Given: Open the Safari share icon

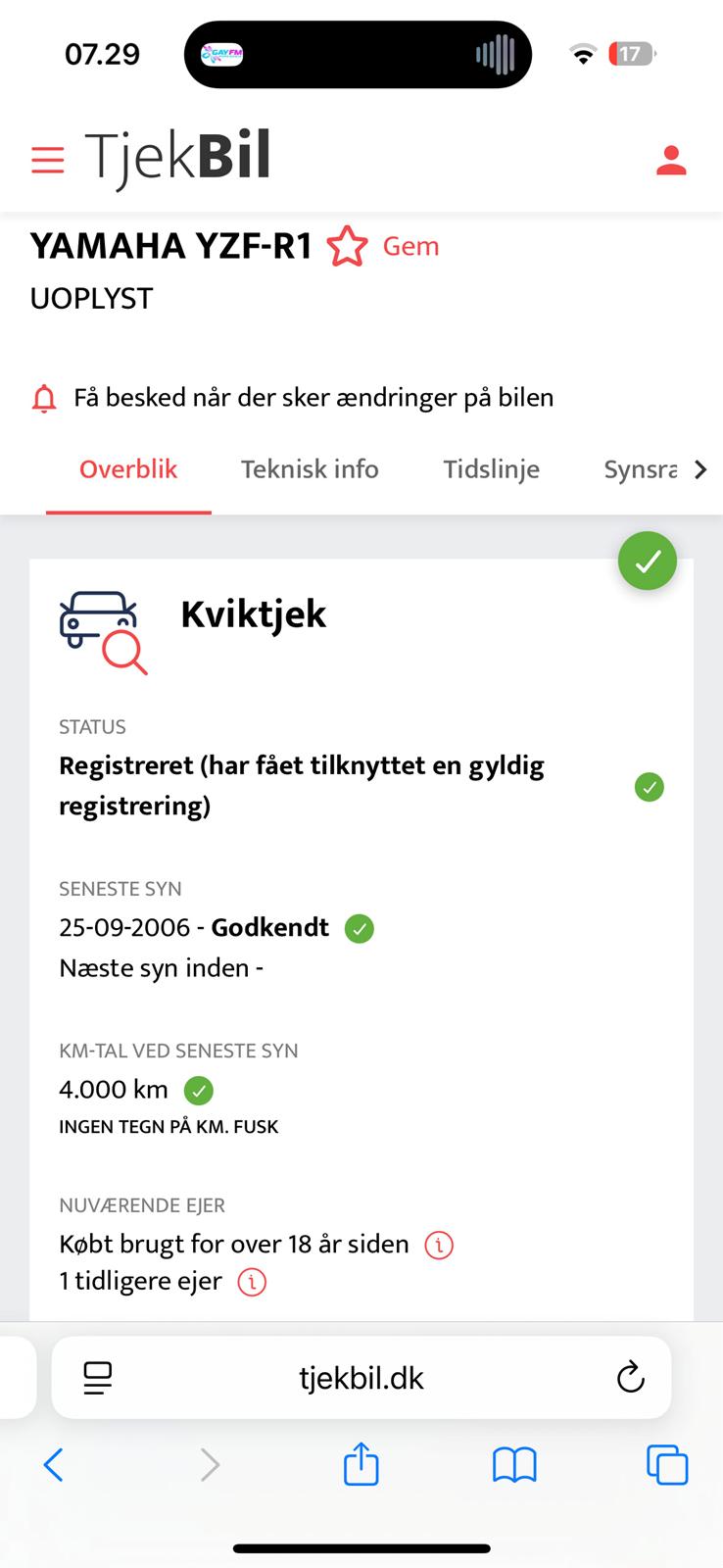Looking at the screenshot, I should [x=361, y=1465].
